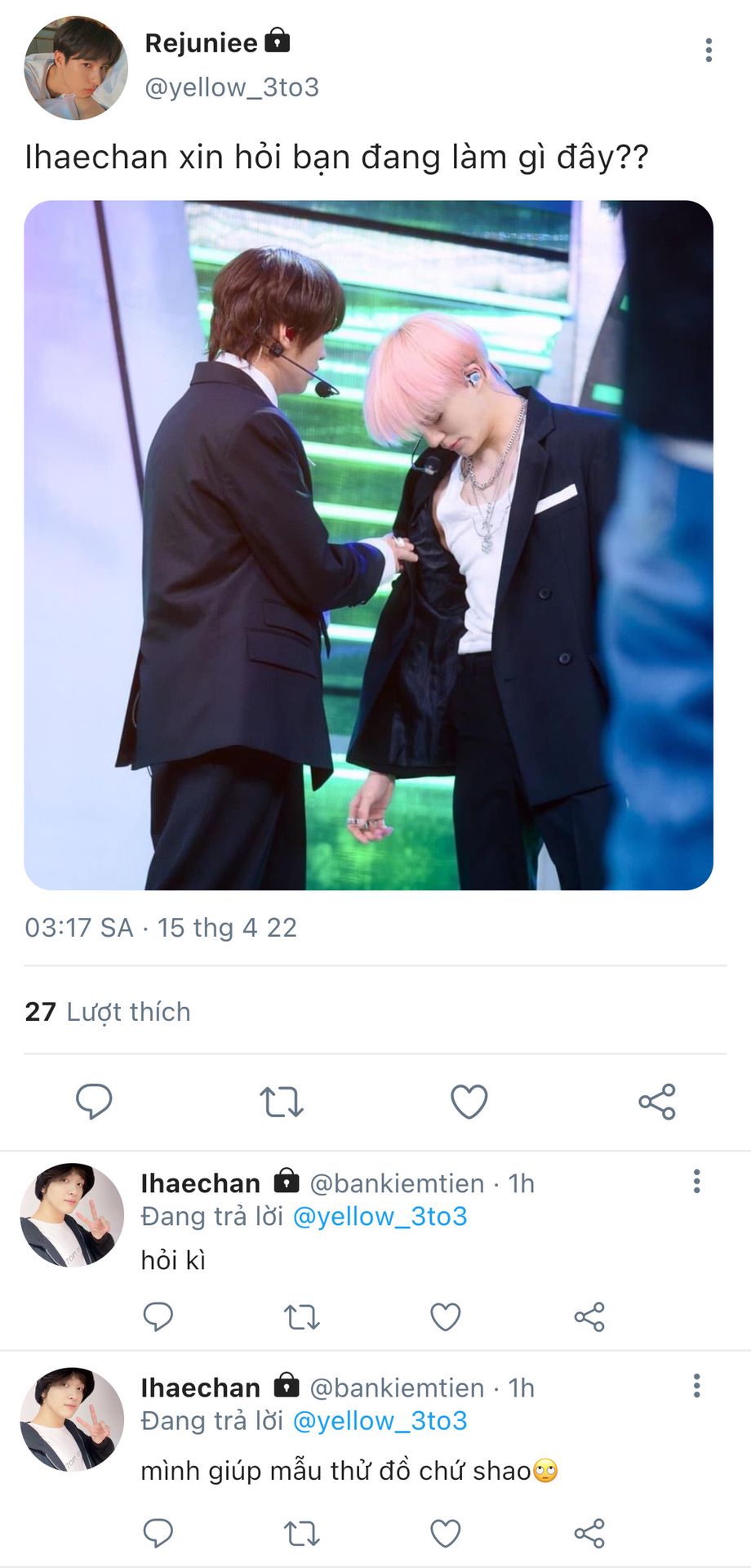Open lhaechan's avatar on "hỏi kì" reply

coord(72,1215)
